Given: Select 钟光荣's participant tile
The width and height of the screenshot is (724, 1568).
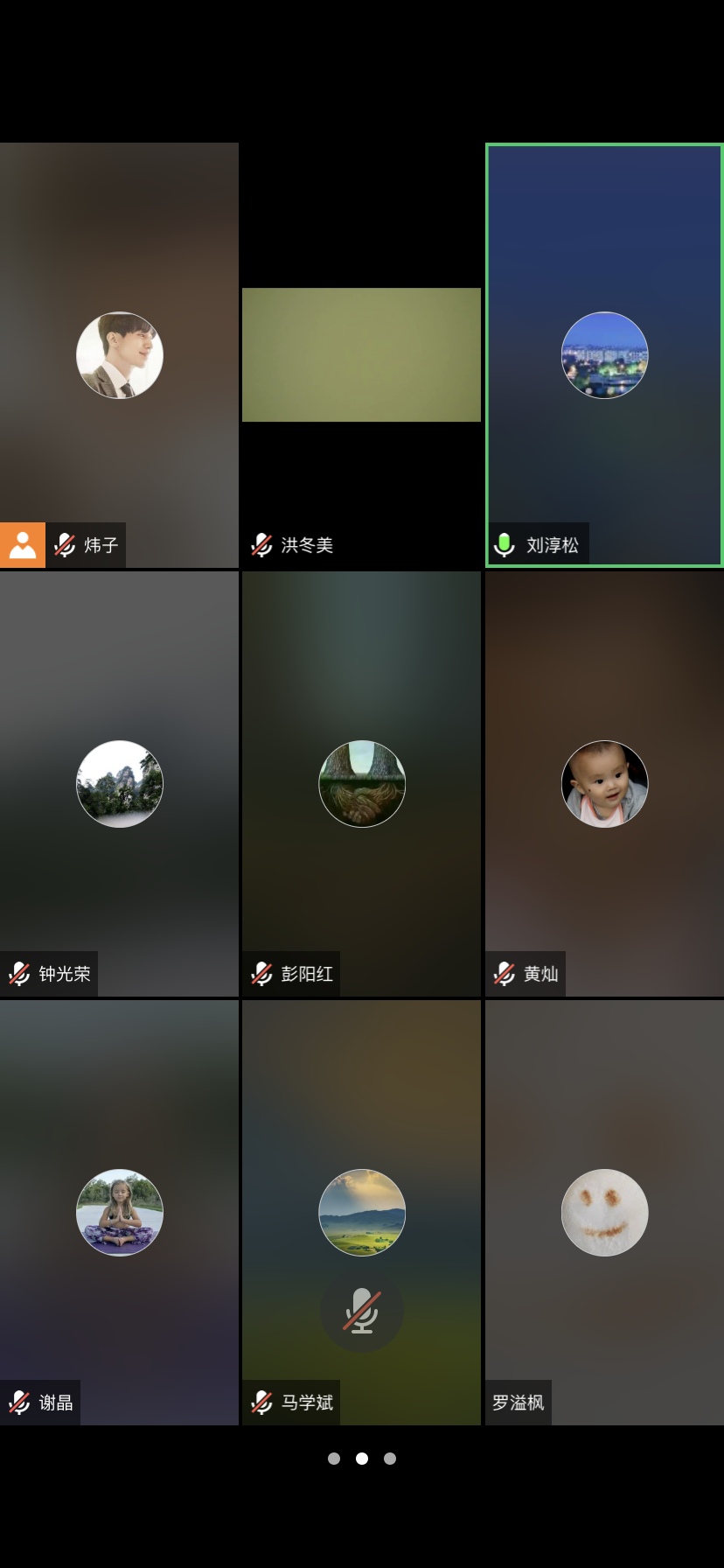Looking at the screenshot, I should point(119,783).
